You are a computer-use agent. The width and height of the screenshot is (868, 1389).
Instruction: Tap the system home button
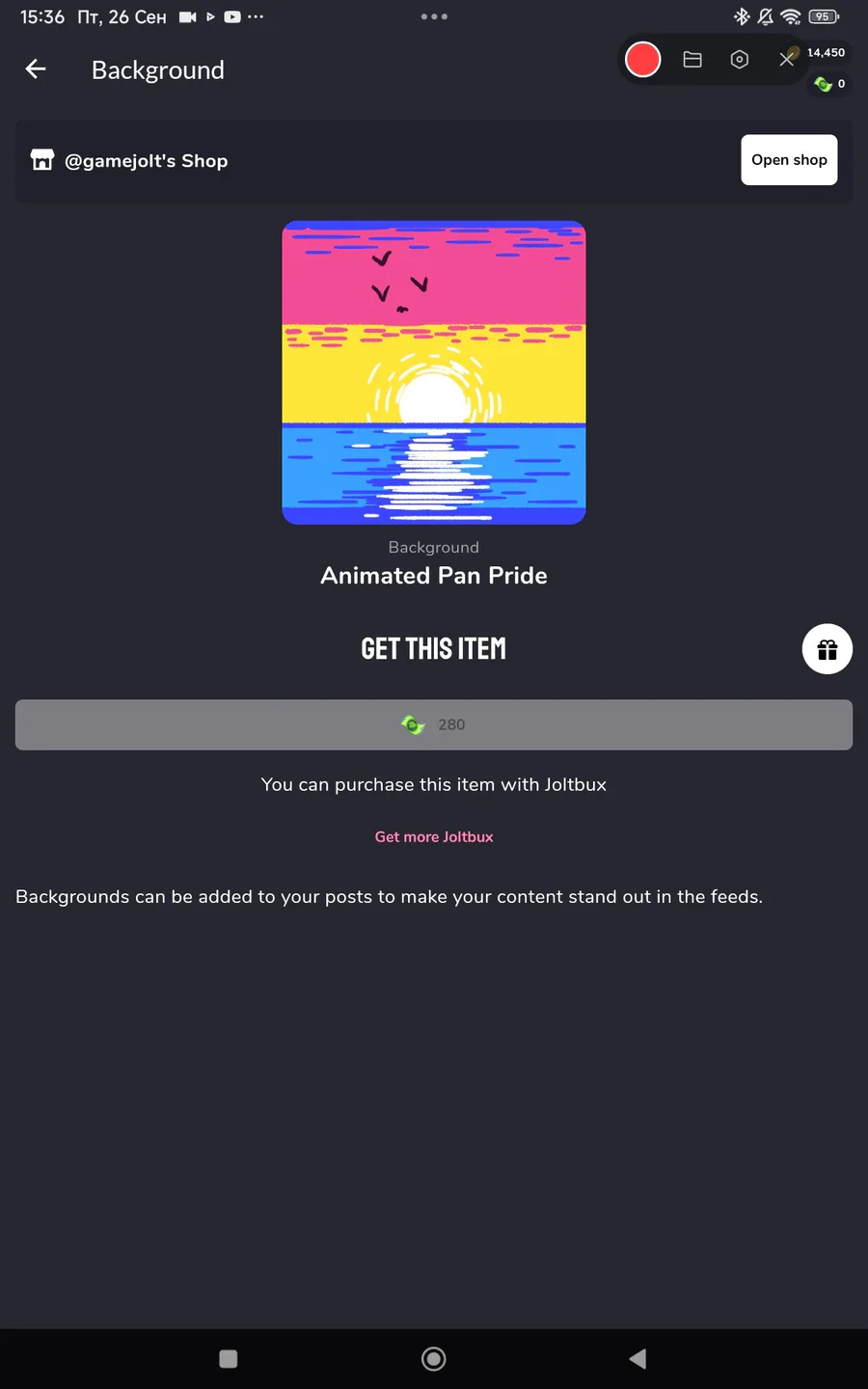[x=434, y=1359]
